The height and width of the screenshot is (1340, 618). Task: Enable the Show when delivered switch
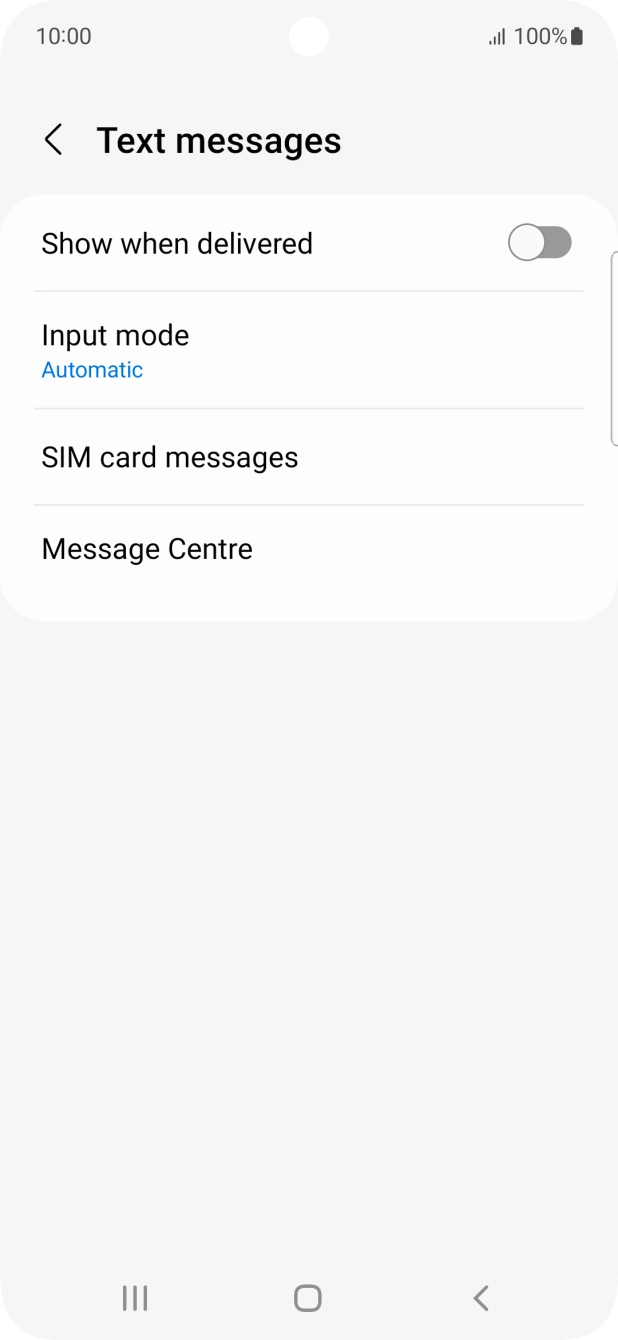(539, 243)
